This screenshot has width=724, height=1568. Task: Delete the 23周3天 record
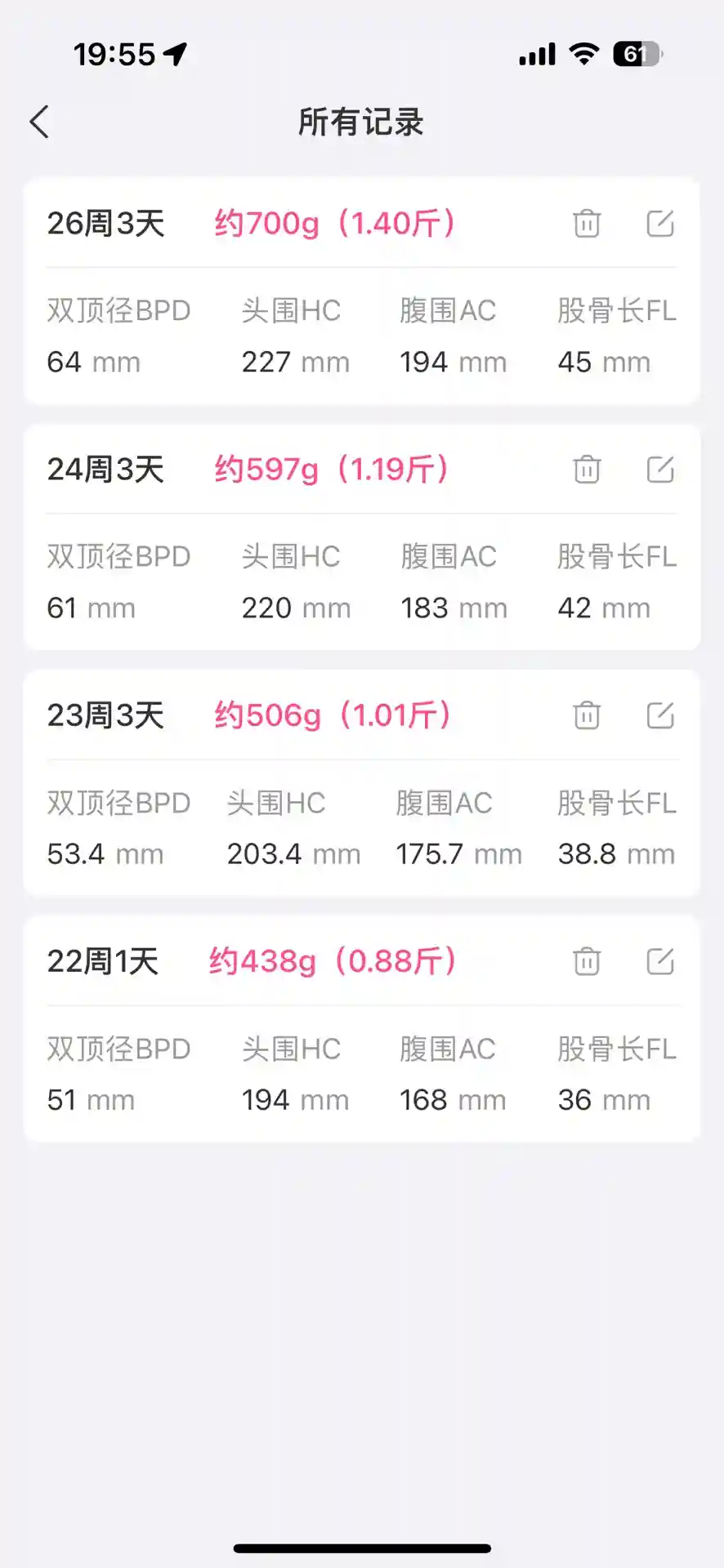click(x=587, y=715)
